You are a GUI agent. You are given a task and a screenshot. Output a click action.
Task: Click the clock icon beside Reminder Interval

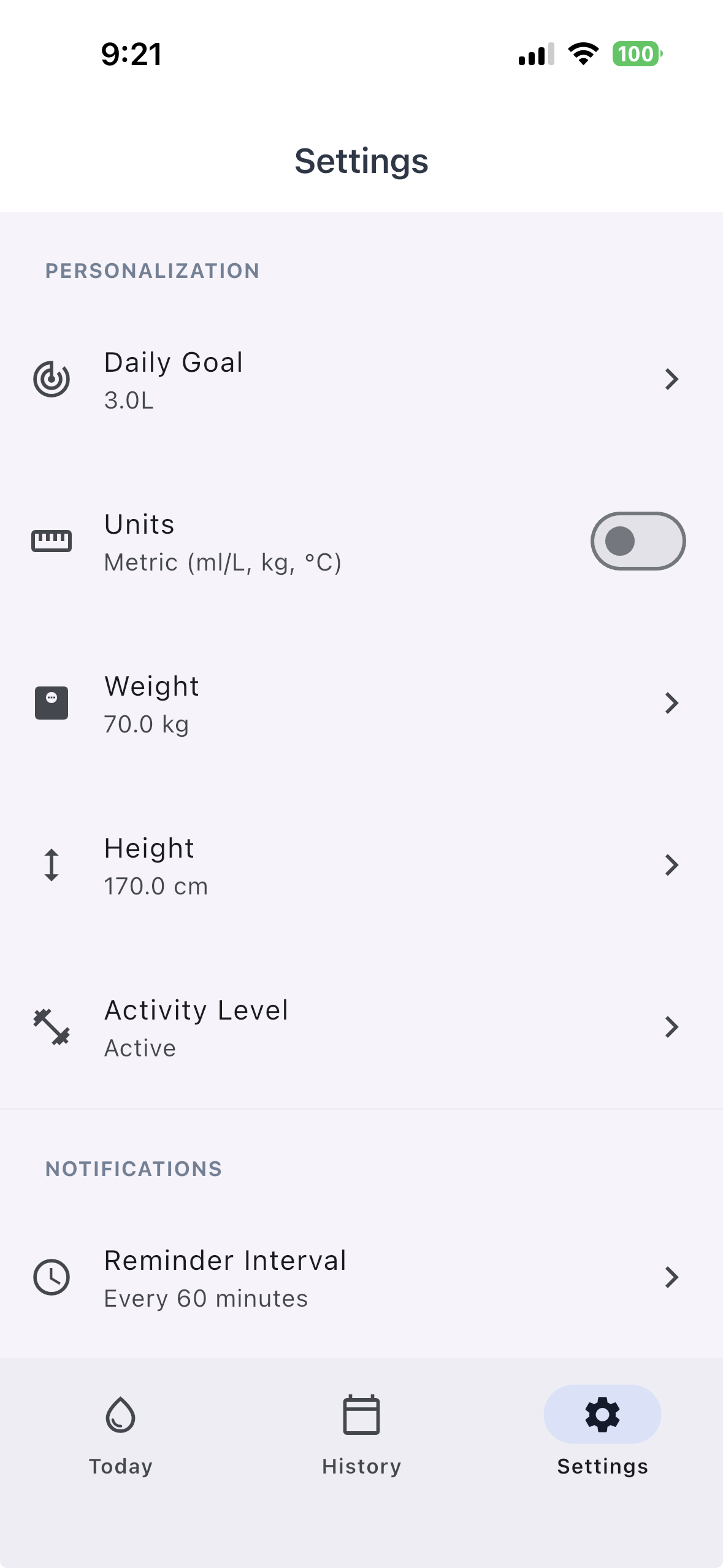pyautogui.click(x=52, y=1277)
